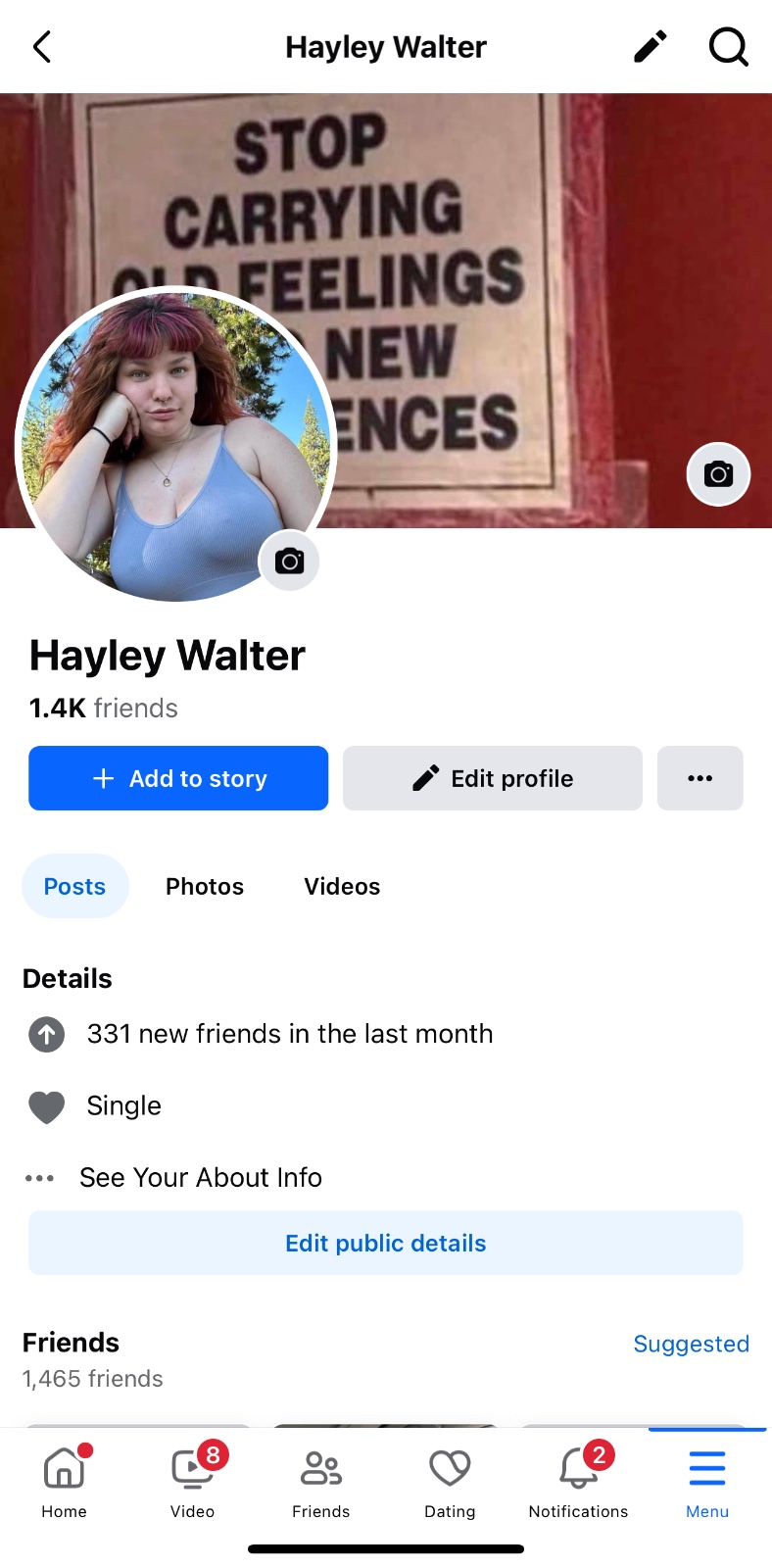The width and height of the screenshot is (772, 1568).
Task: Open the search magnifier icon
Action: click(x=728, y=46)
